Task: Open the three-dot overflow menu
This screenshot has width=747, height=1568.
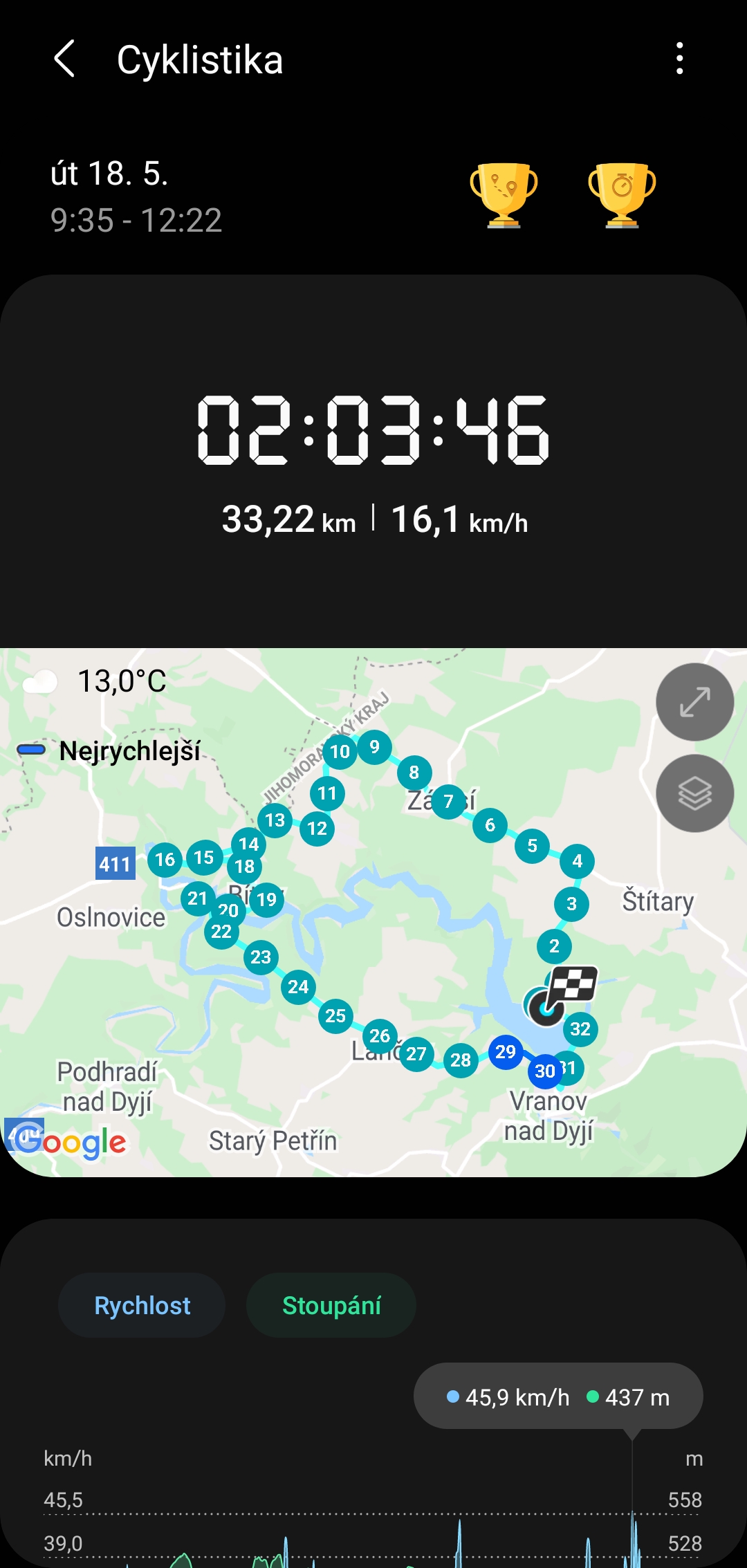Action: tap(680, 59)
